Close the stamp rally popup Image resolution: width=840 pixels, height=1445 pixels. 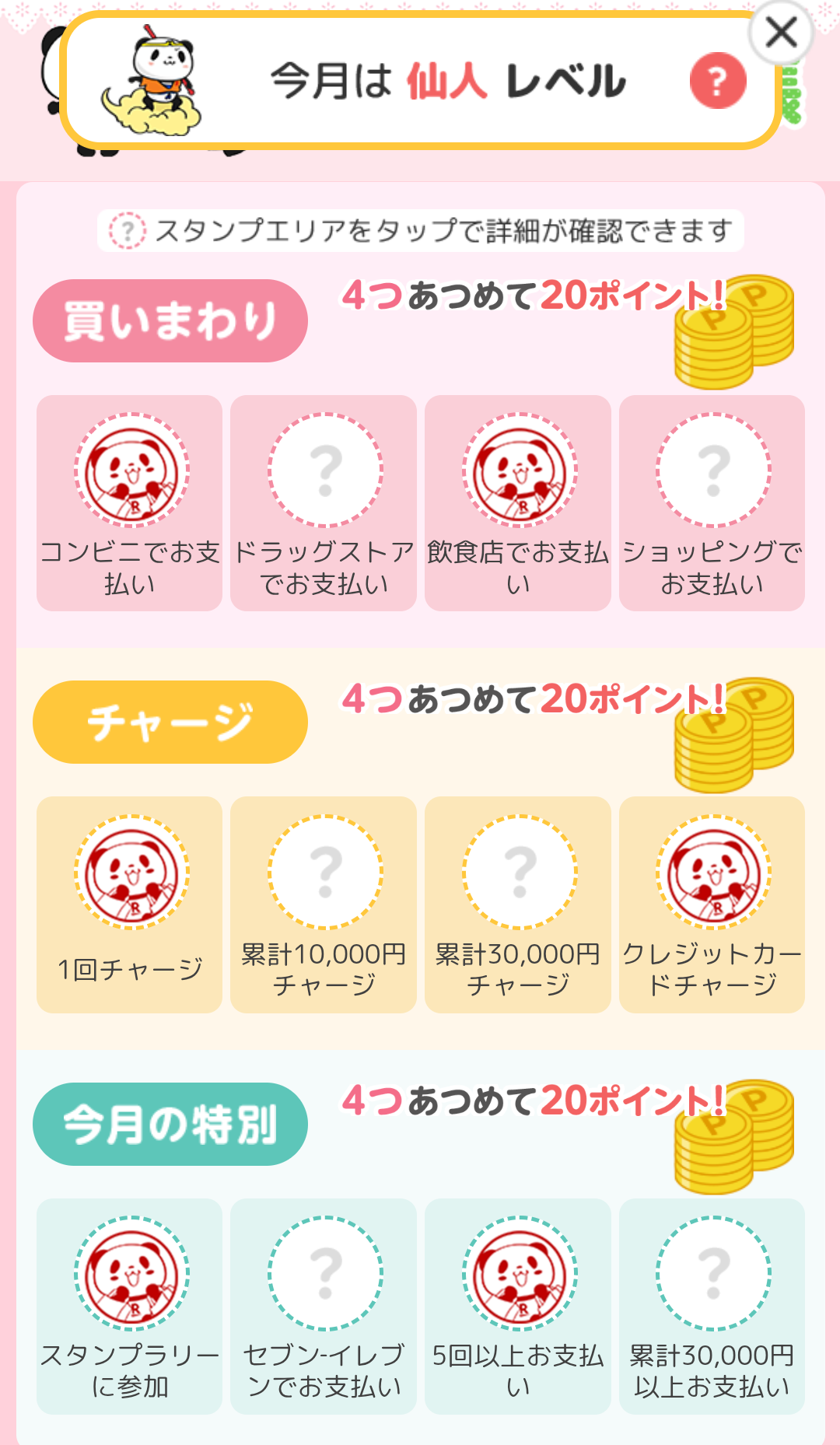(781, 33)
